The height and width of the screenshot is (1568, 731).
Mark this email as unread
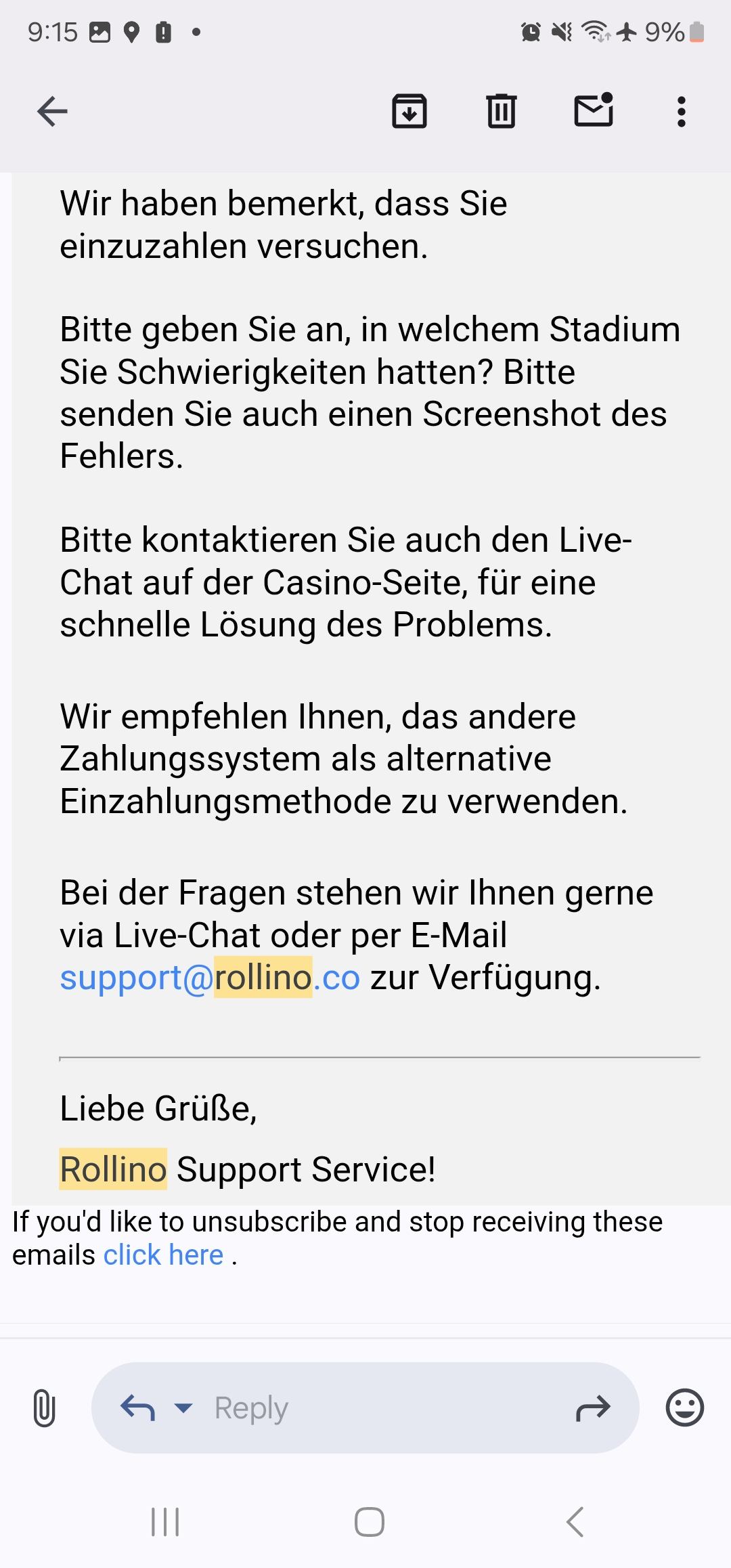pos(594,110)
